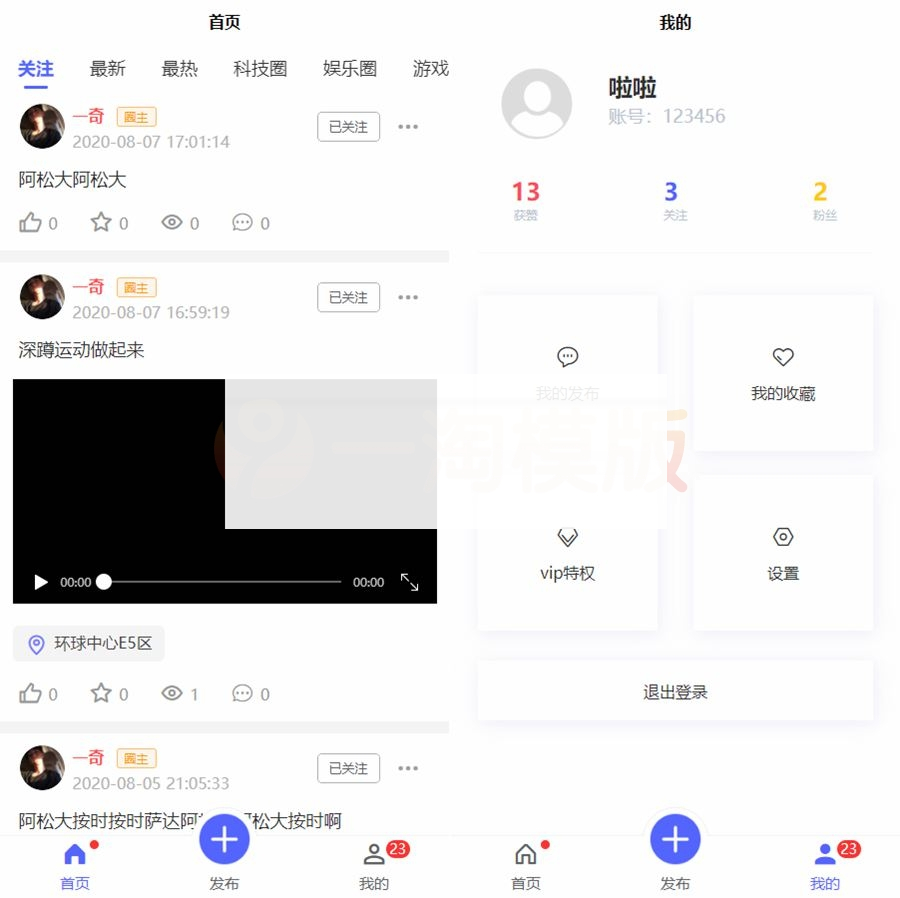This screenshot has width=900, height=898.
Task: Select the 最热 tab
Action: 180,69
